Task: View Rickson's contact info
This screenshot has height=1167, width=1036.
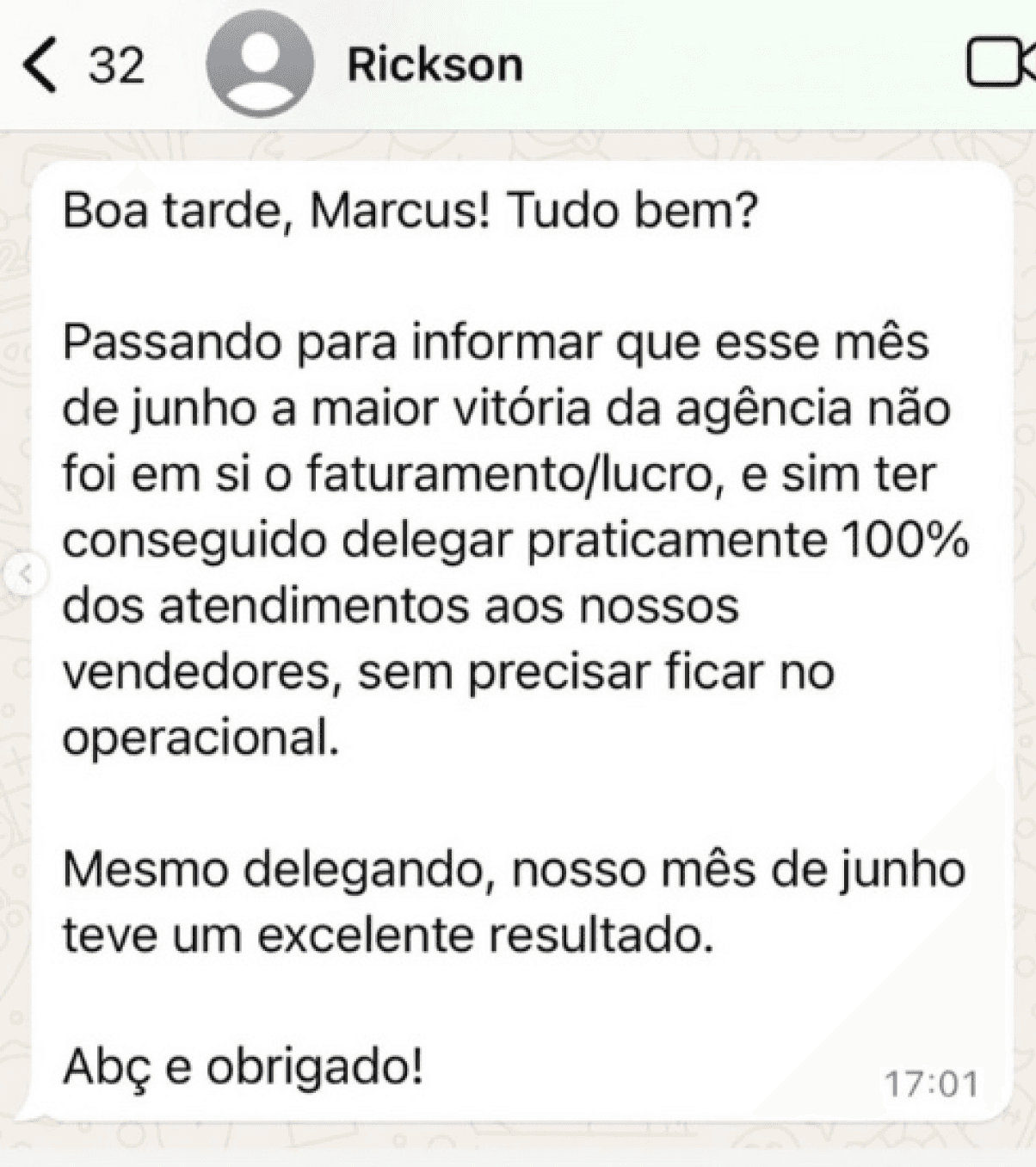Action: coord(435,65)
